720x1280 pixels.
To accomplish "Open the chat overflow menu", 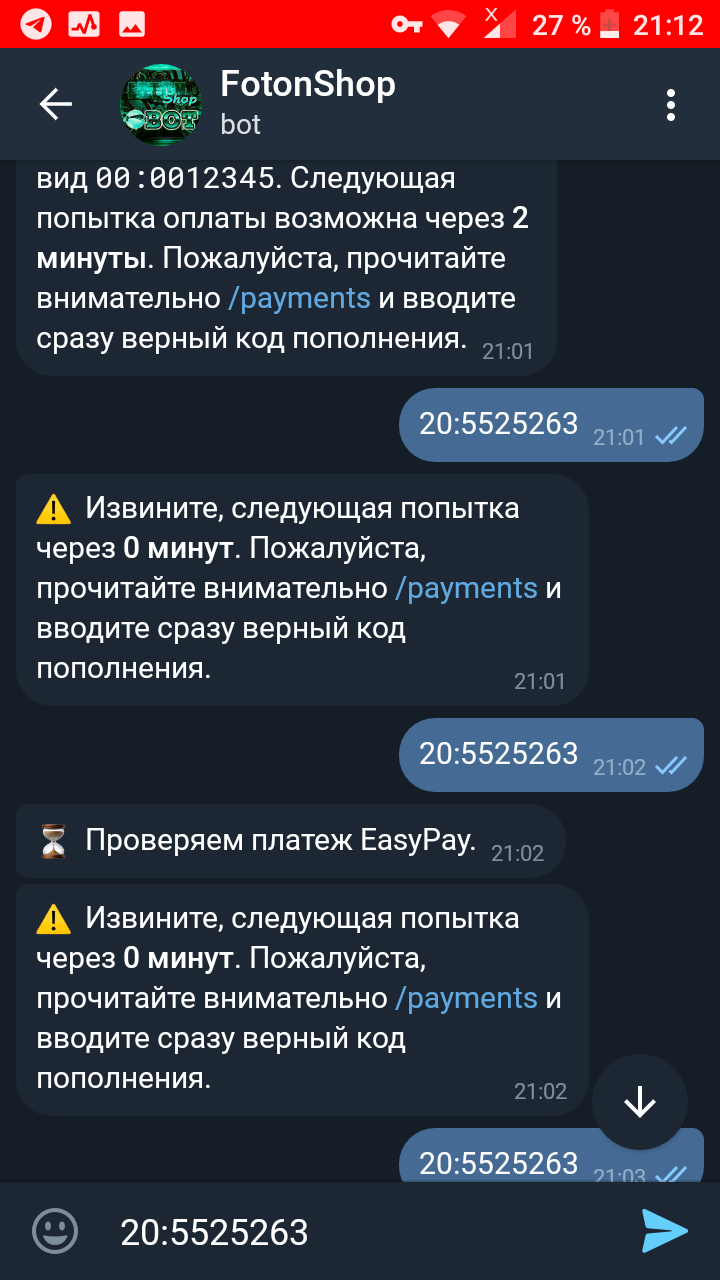I will [671, 104].
